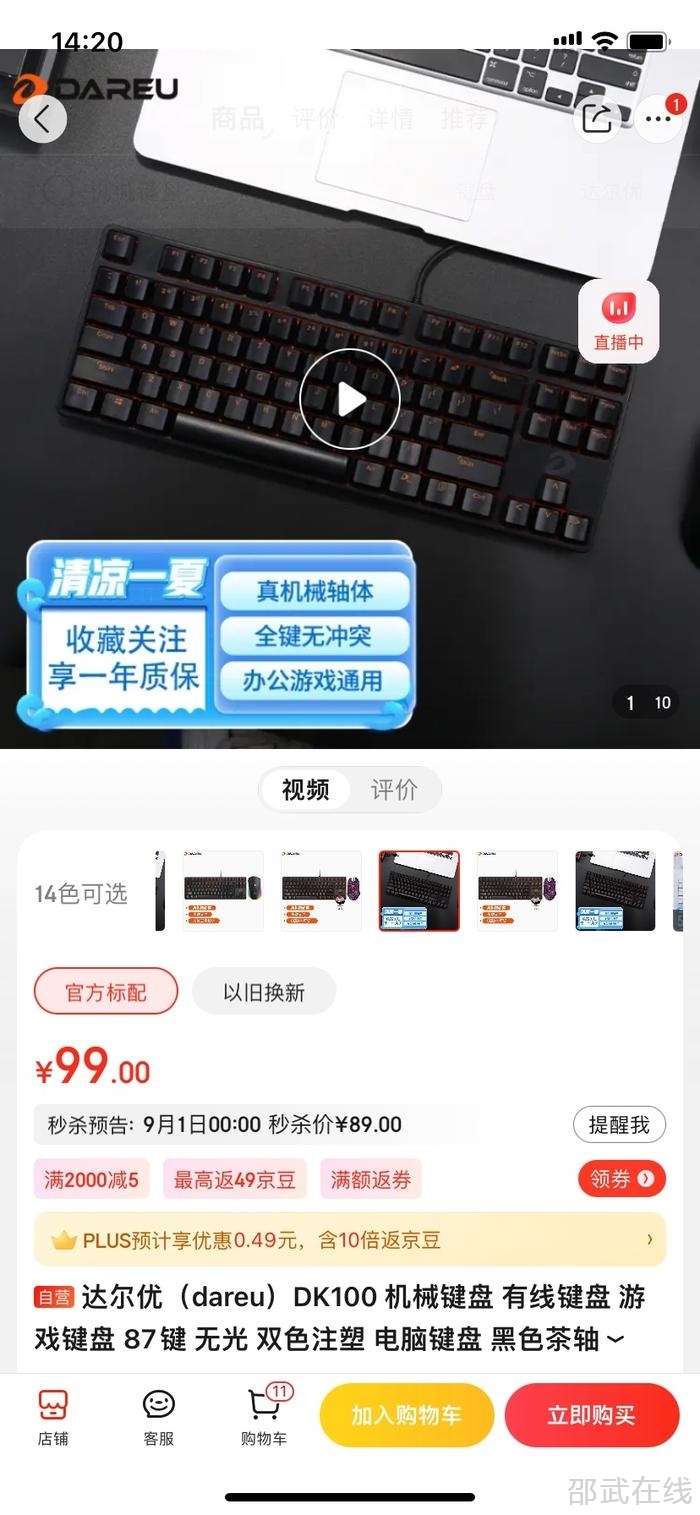The height and width of the screenshot is (1515, 700).
Task: Claim coupons with 领券
Action: [621, 1179]
